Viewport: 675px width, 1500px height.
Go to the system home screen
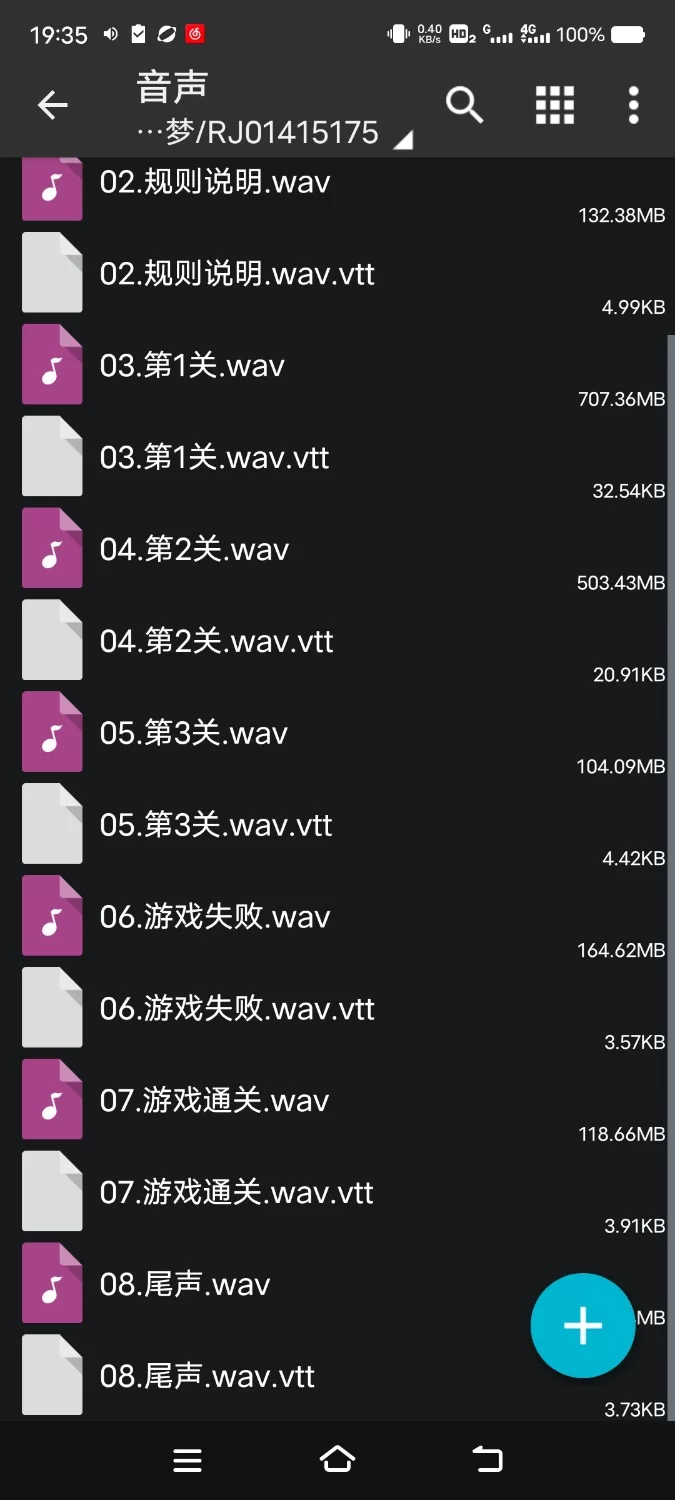click(x=337, y=1460)
